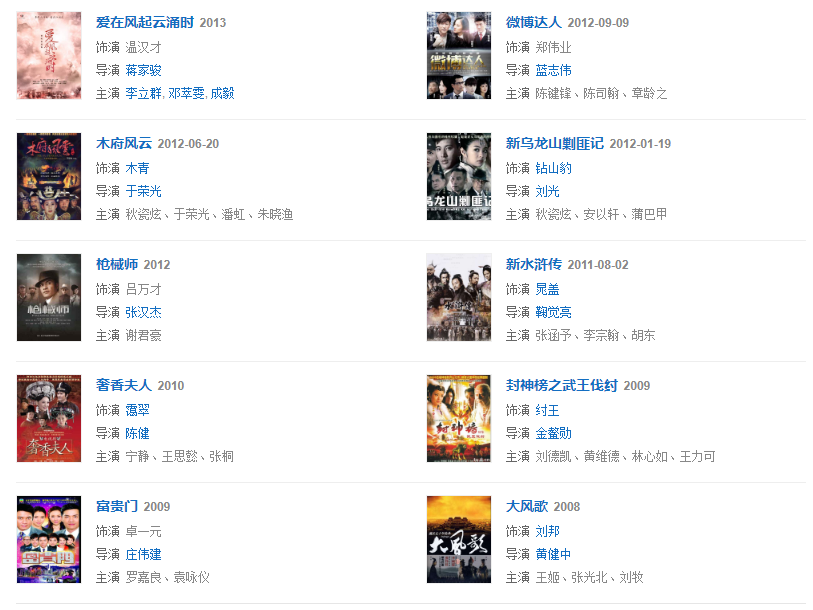Image resolution: width=813 pixels, height=610 pixels.
Task: Open director link 鞠觉亮
Action: [x=553, y=312]
